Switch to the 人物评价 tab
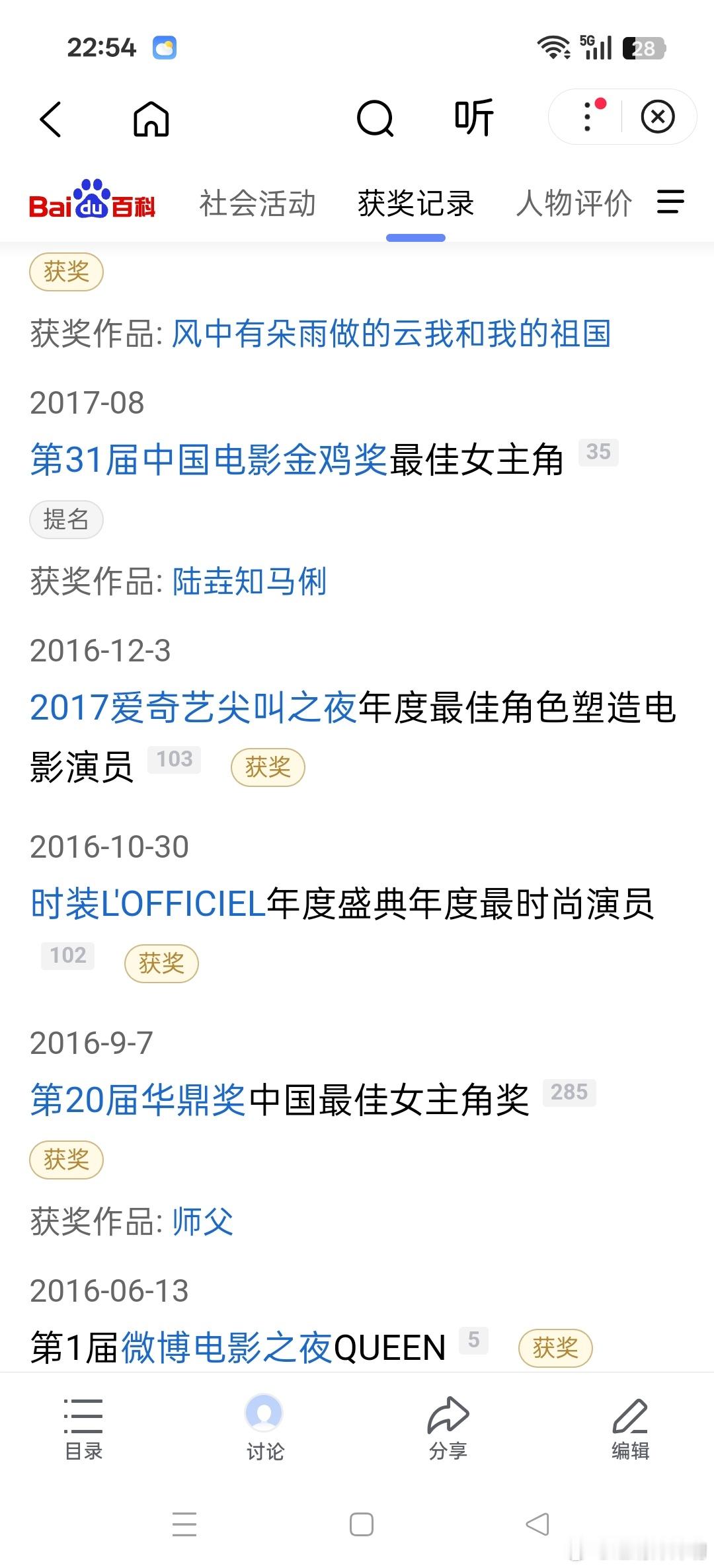The width and height of the screenshot is (714, 1568). coord(574,203)
